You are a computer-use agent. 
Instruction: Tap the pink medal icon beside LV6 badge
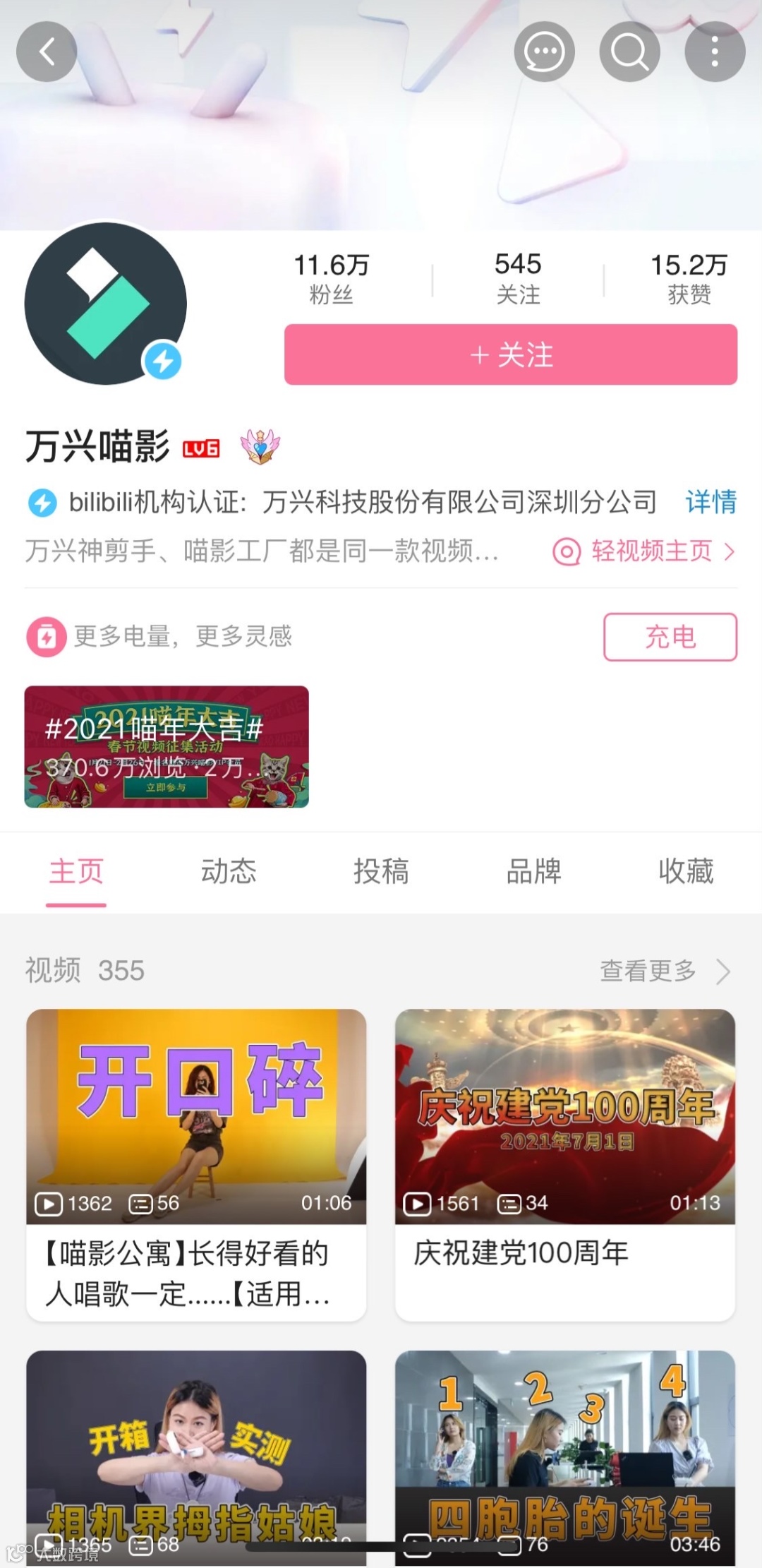(261, 445)
